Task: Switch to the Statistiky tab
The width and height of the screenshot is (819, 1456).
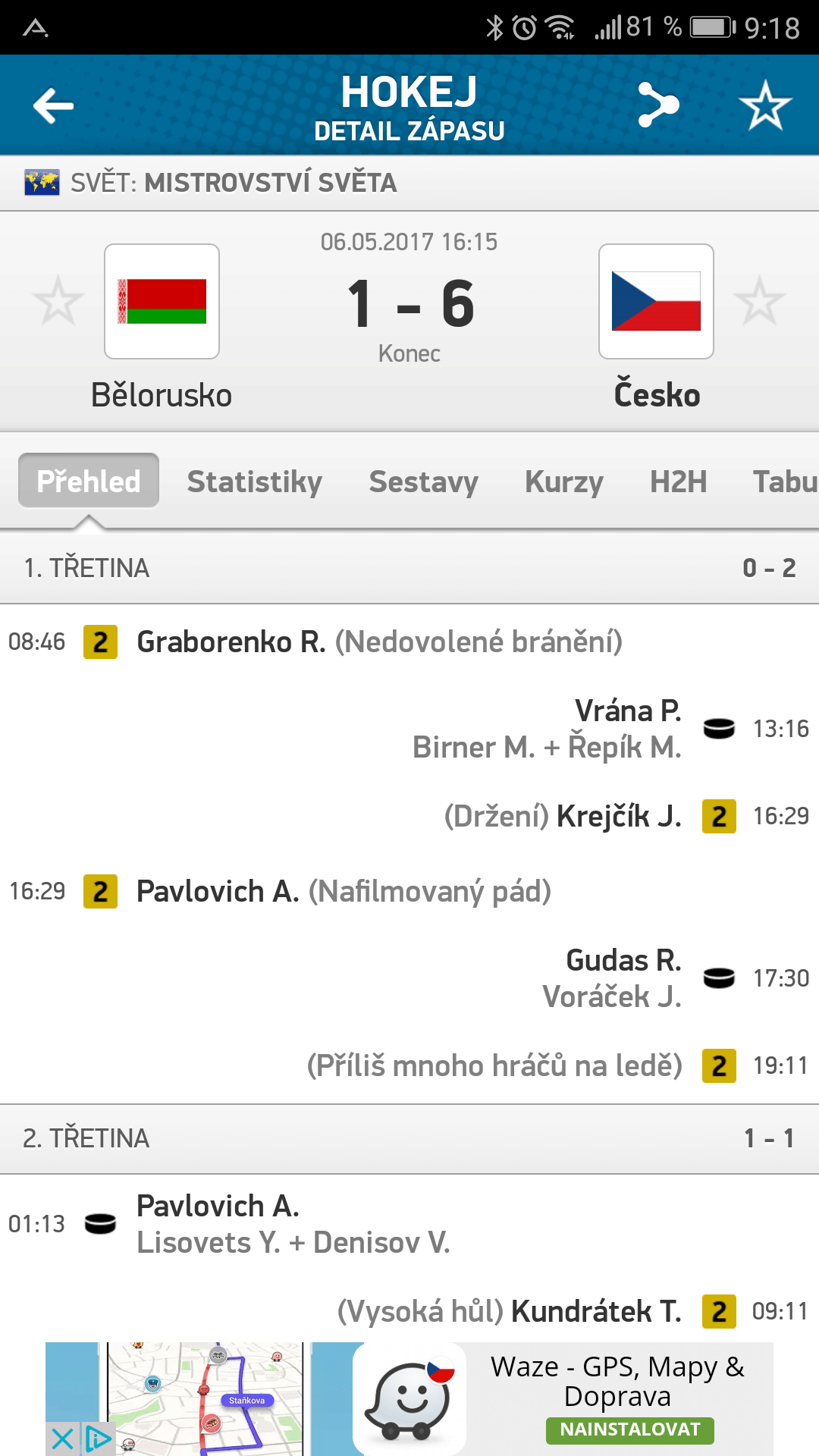Action: tap(255, 482)
